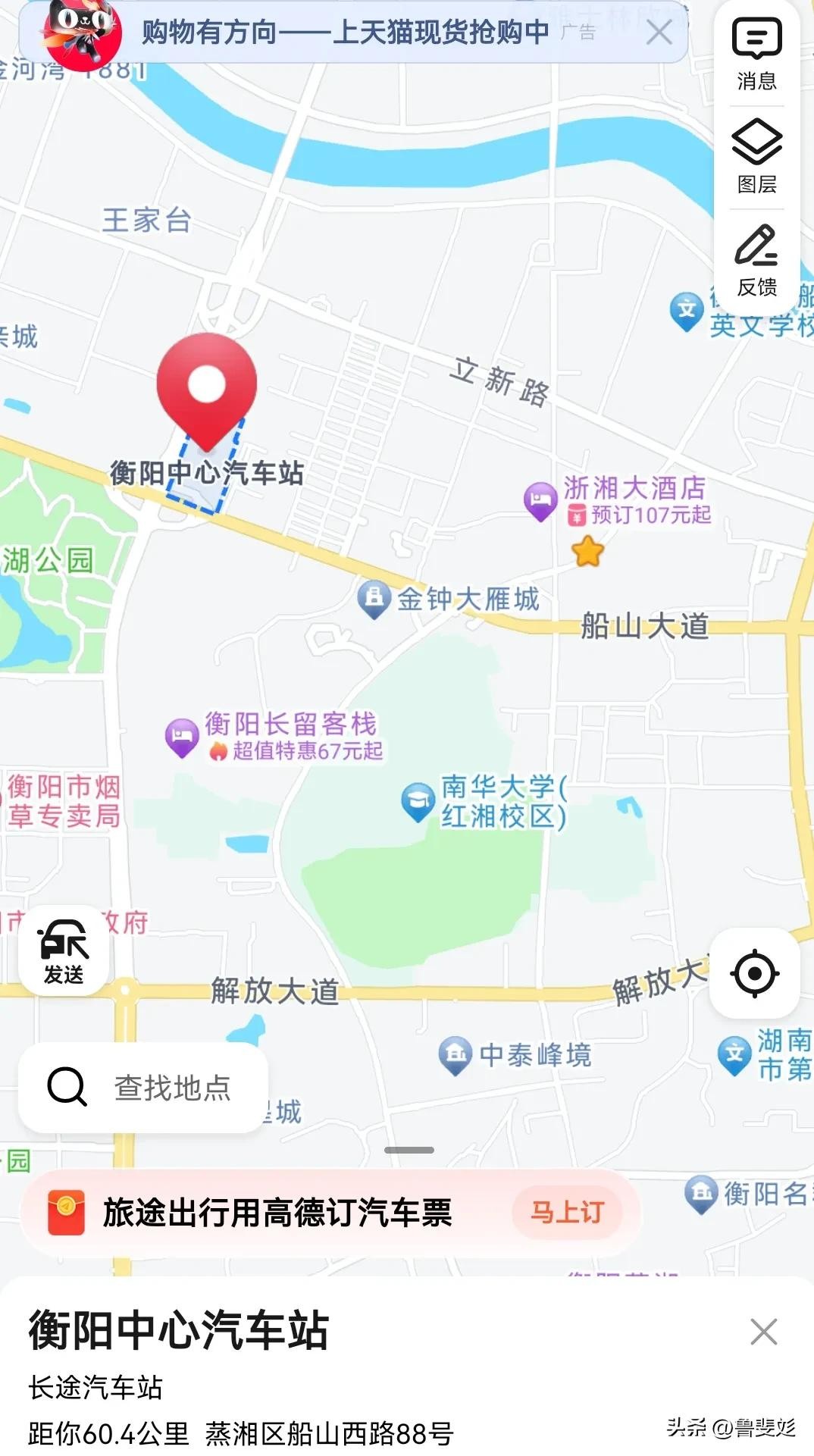
Task: Tap 马上订 to book bus tickets
Action: 567,1212
